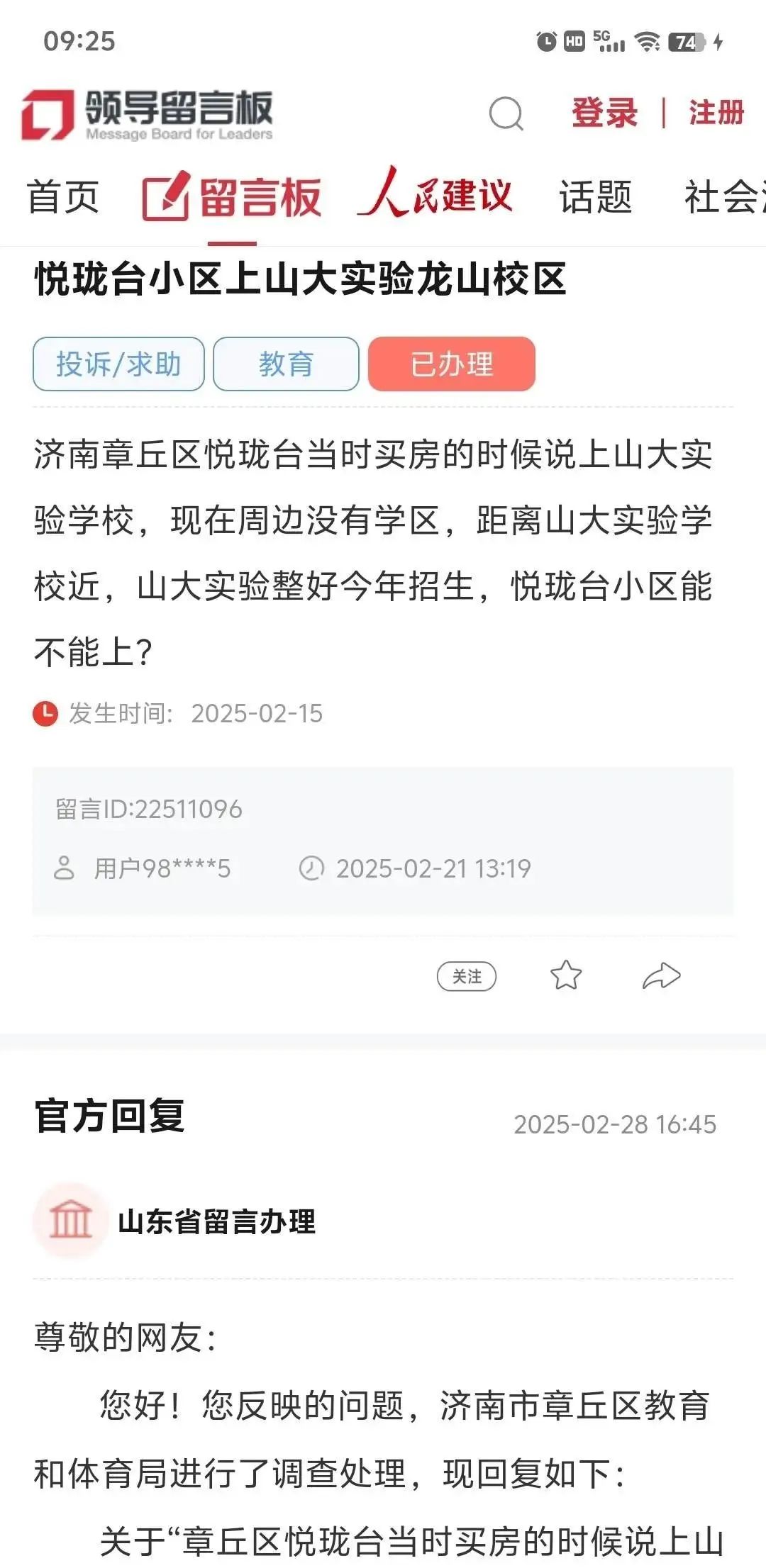Tap 注册 to register an account
The image size is (766, 1568).
point(716,113)
